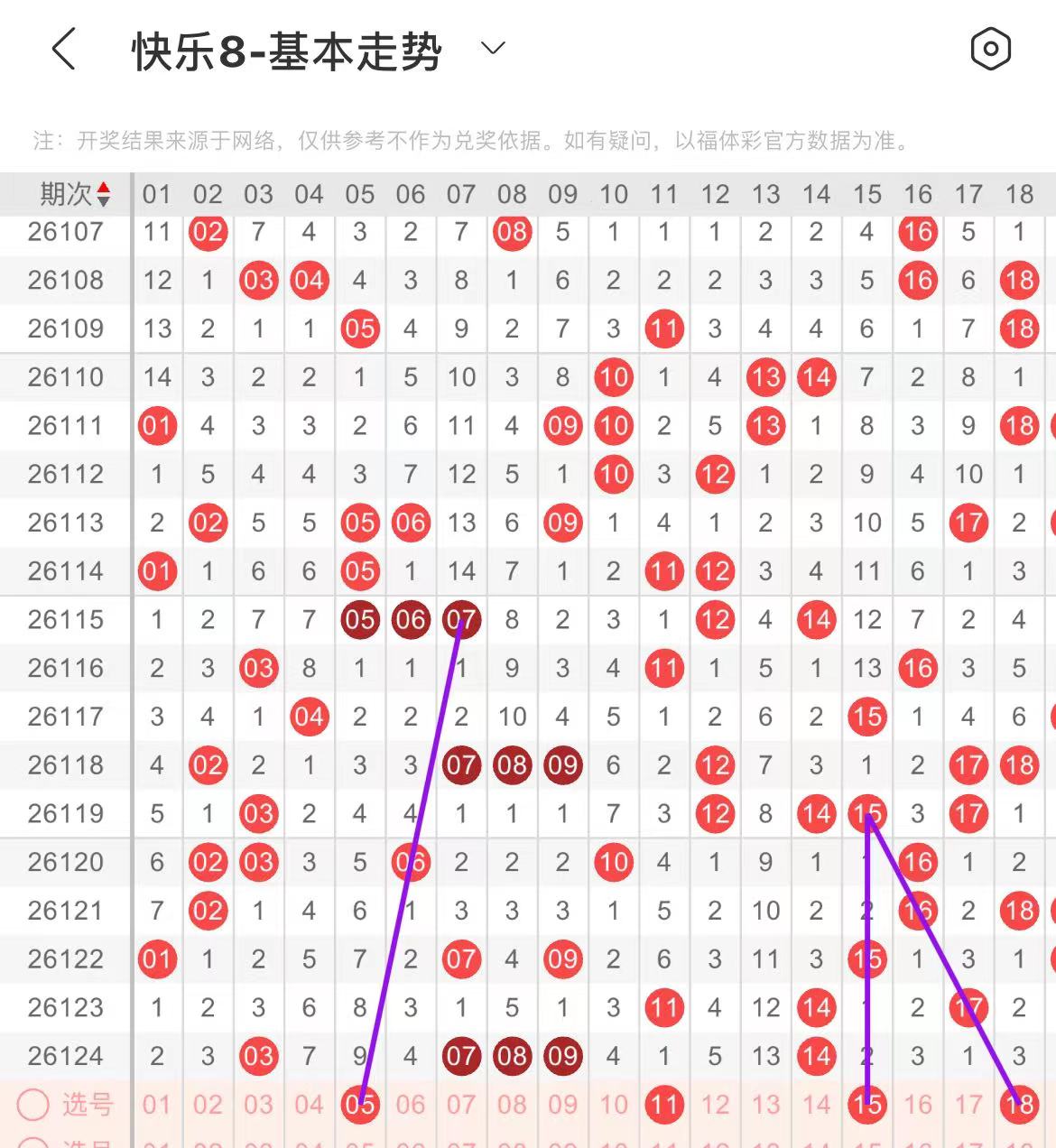The image size is (1056, 1148).
Task: Open the chart settings hexagon icon
Action: pyautogui.click(x=990, y=49)
